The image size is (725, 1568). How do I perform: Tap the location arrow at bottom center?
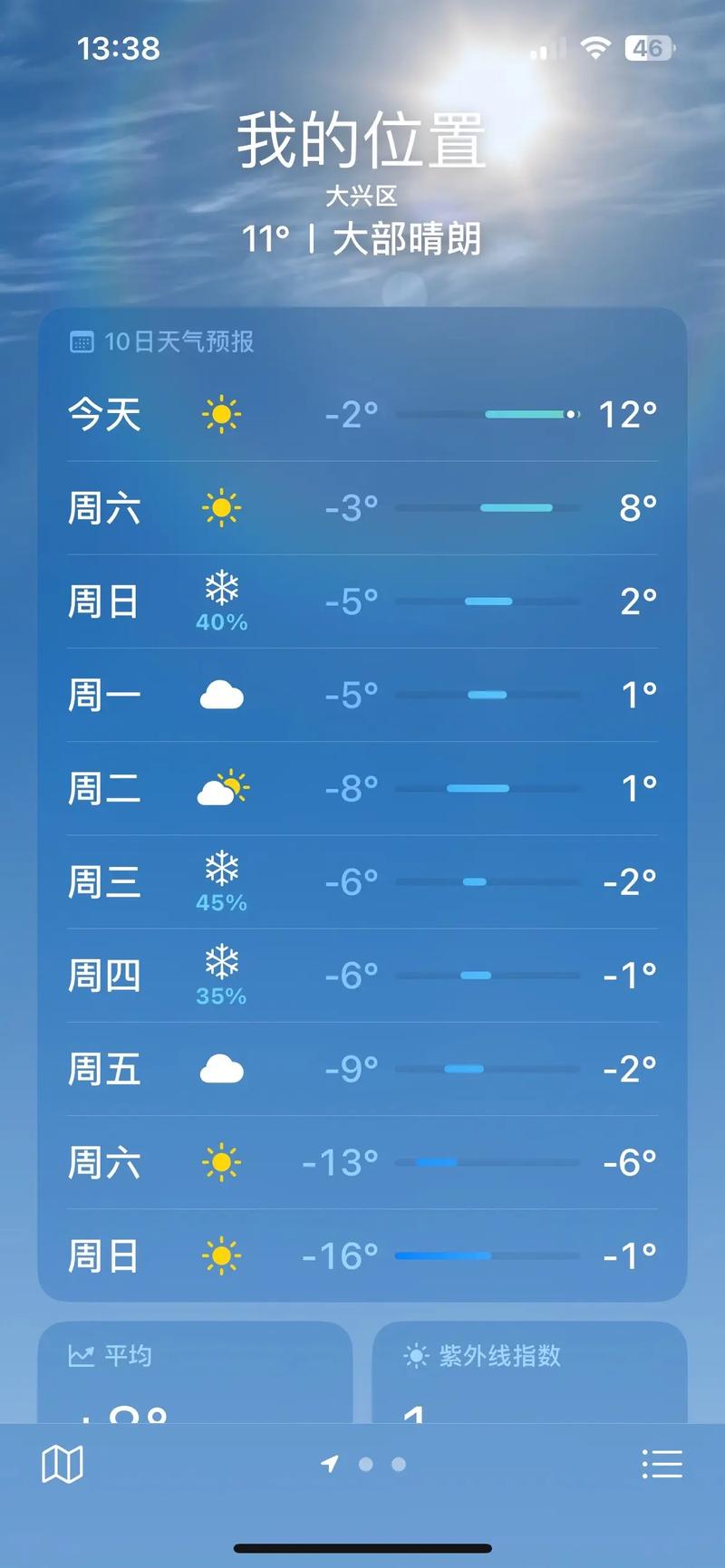point(331,1465)
